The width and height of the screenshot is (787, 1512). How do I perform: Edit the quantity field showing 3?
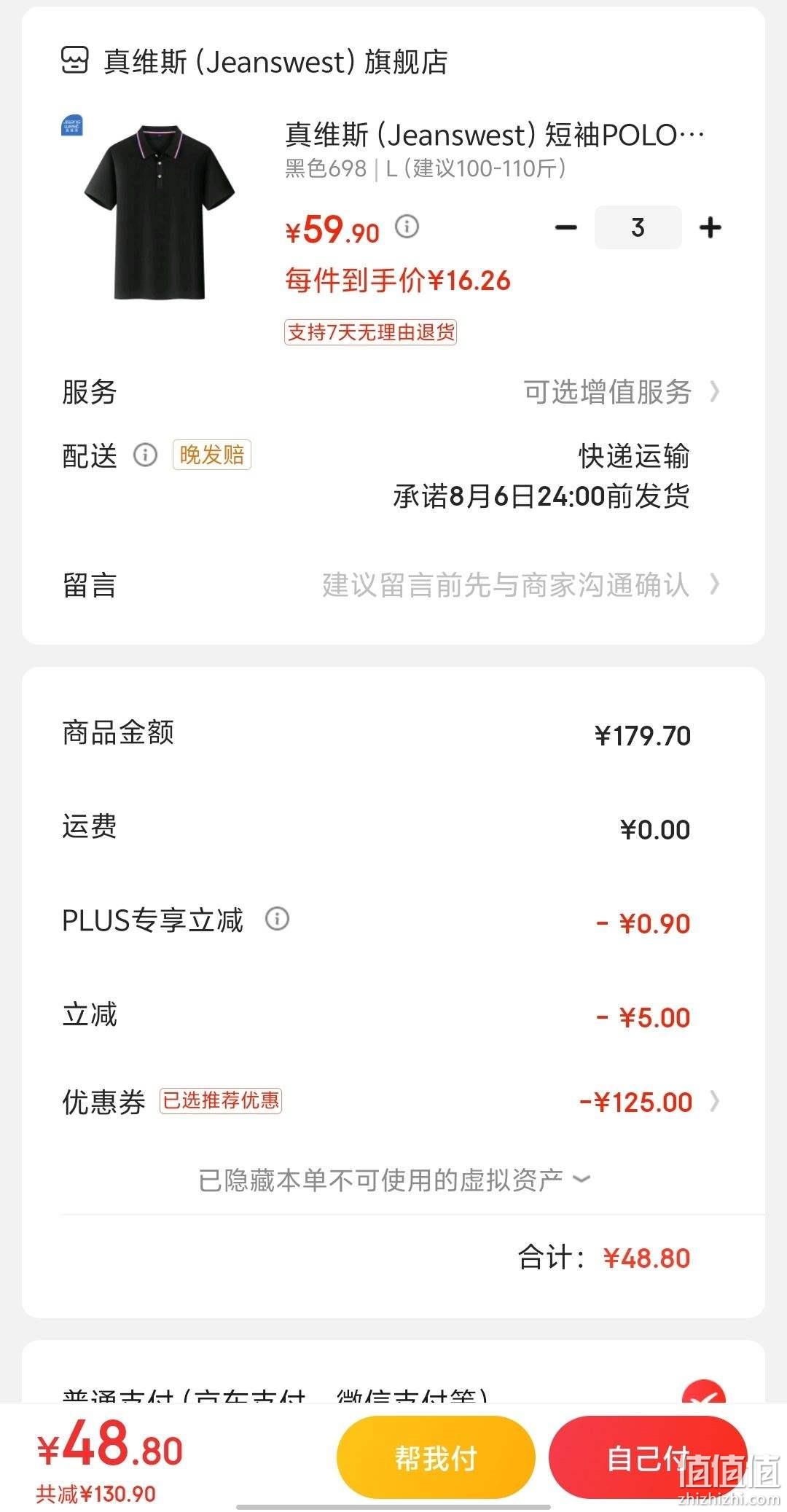(638, 227)
